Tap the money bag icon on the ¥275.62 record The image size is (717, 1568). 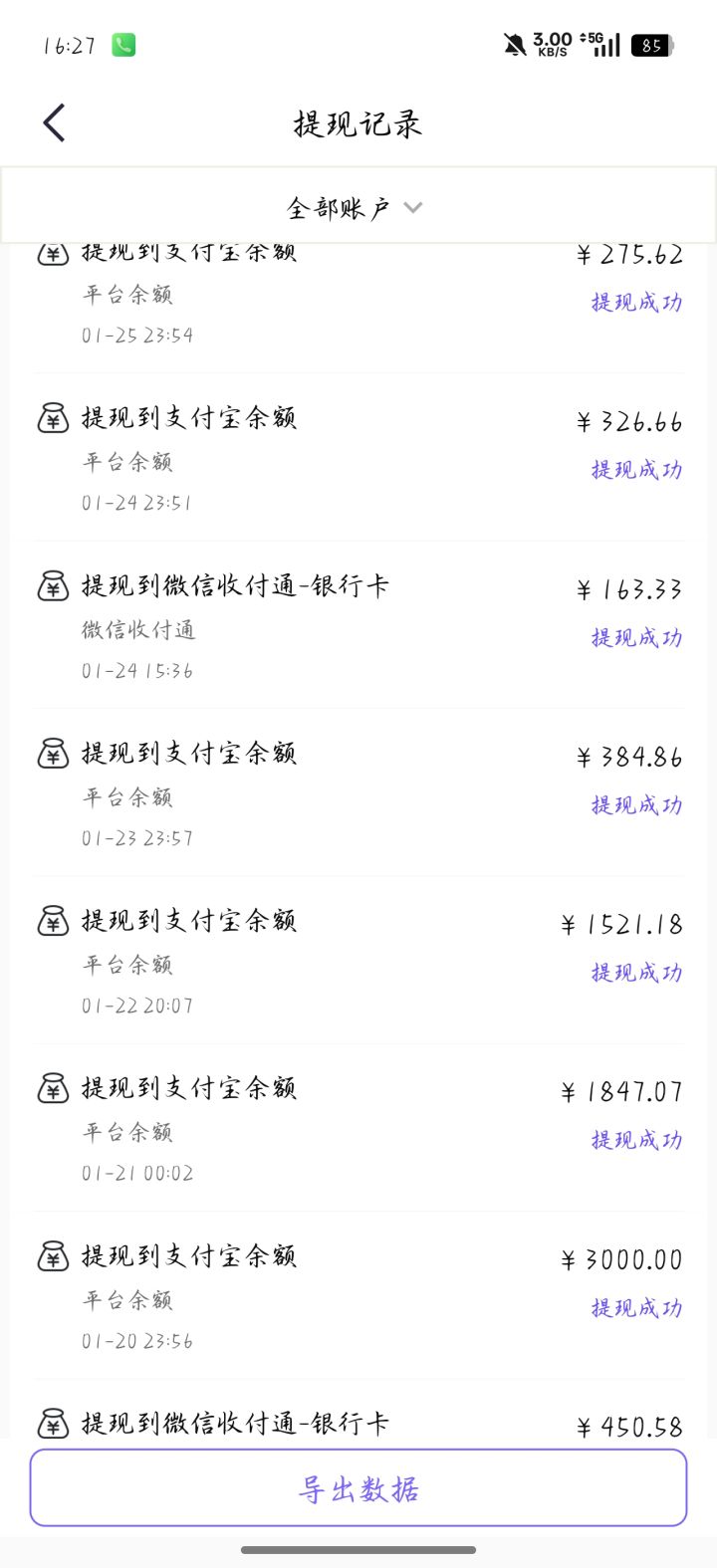[x=55, y=252]
